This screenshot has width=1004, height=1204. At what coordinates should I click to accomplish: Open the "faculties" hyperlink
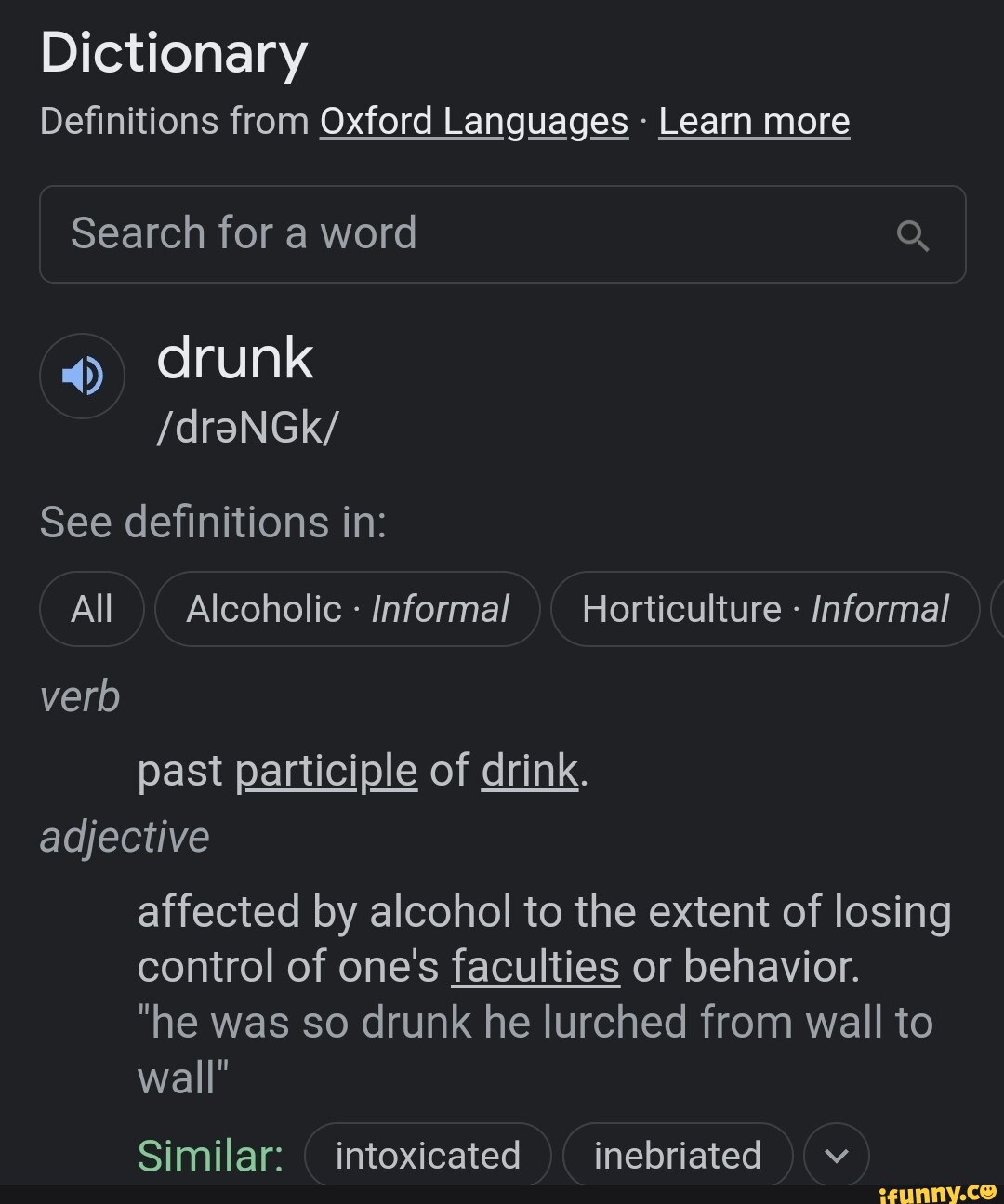pyautogui.click(x=535, y=966)
